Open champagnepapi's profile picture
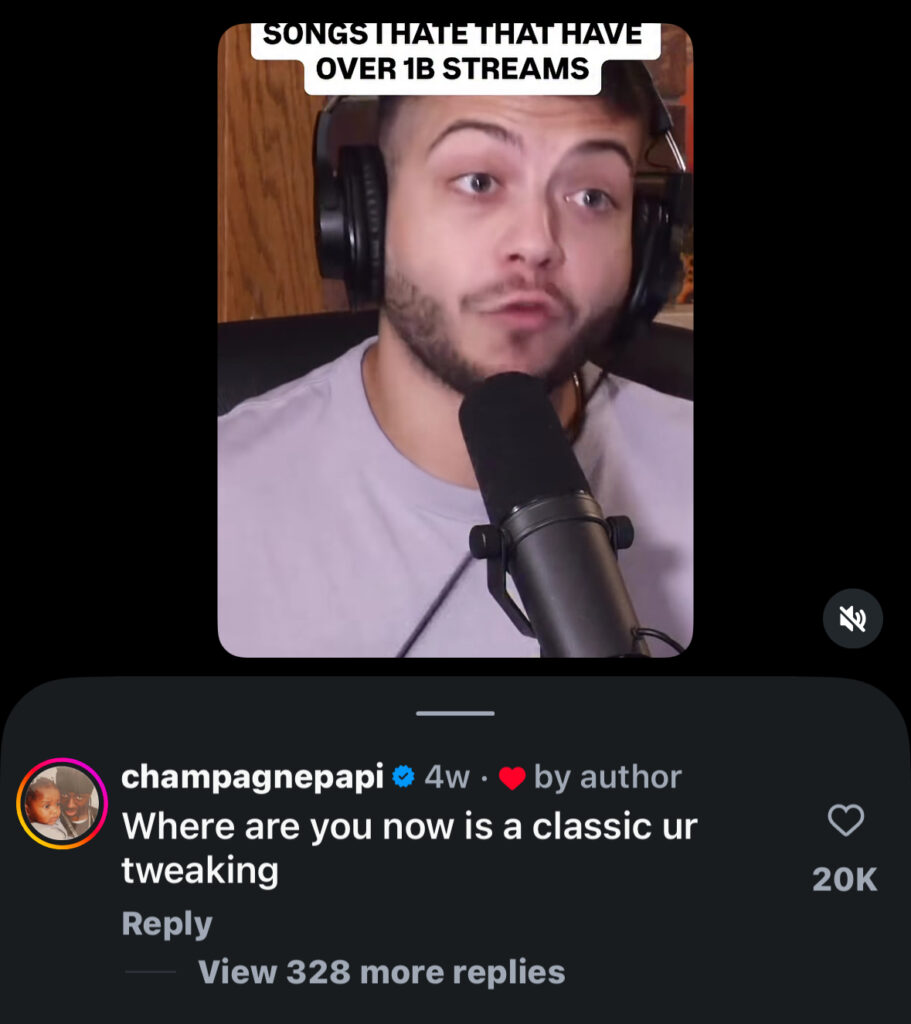The width and height of the screenshot is (911, 1024). 62,803
